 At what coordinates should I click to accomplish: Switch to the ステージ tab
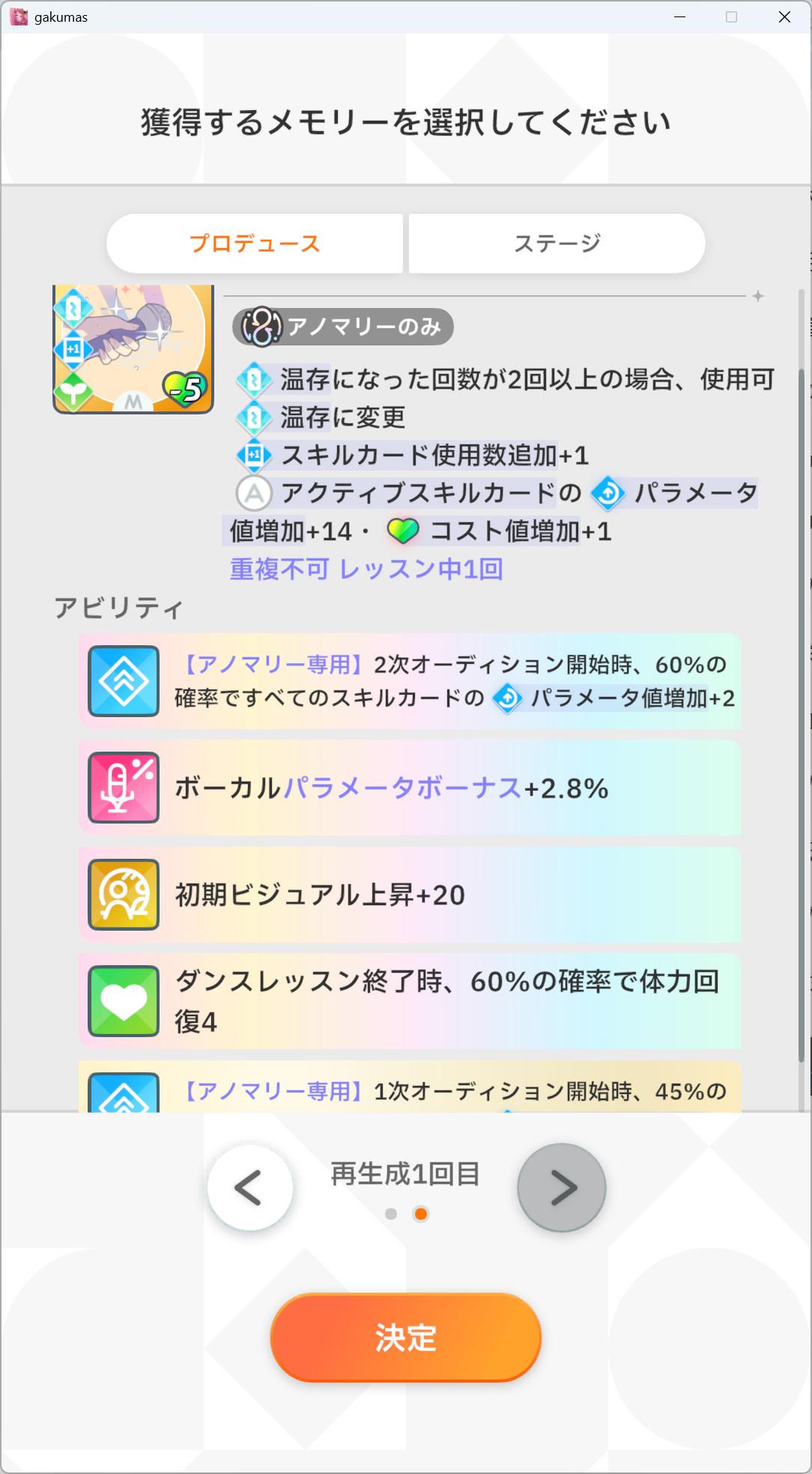point(557,244)
